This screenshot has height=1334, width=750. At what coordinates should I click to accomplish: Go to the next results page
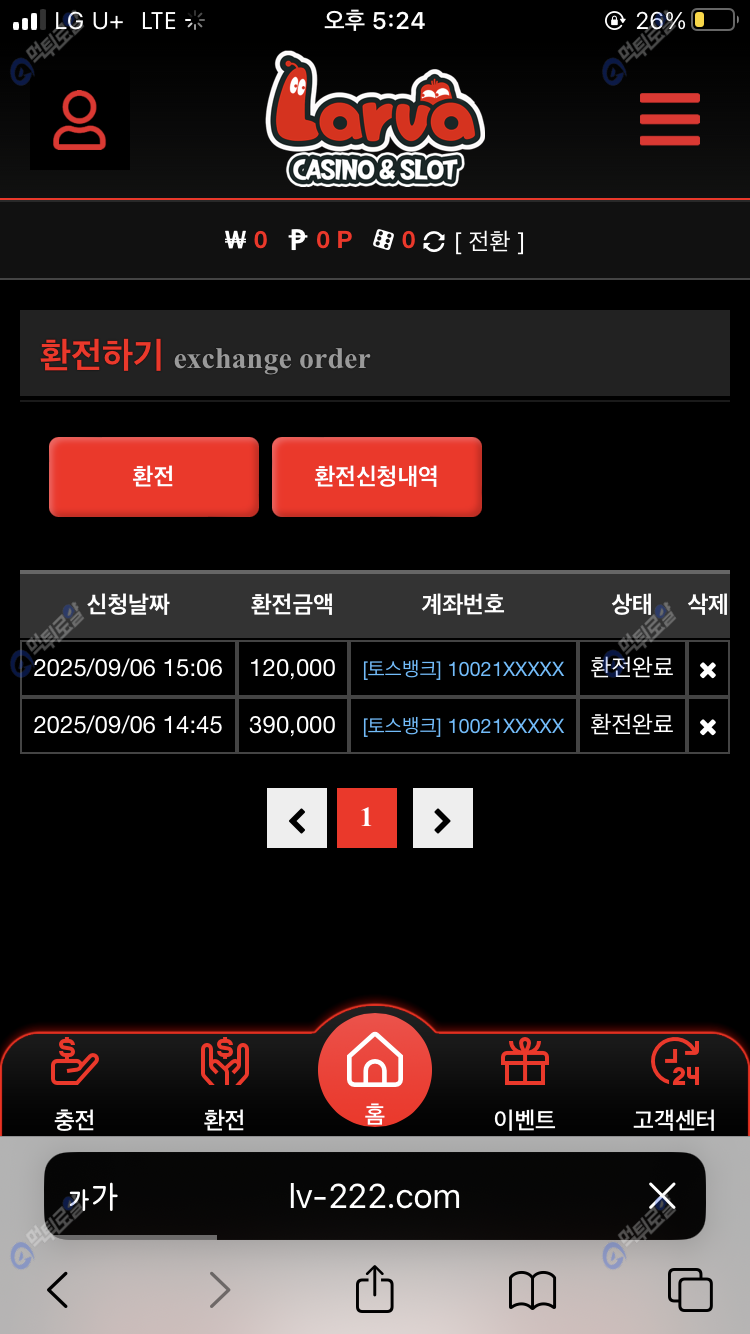pos(442,818)
